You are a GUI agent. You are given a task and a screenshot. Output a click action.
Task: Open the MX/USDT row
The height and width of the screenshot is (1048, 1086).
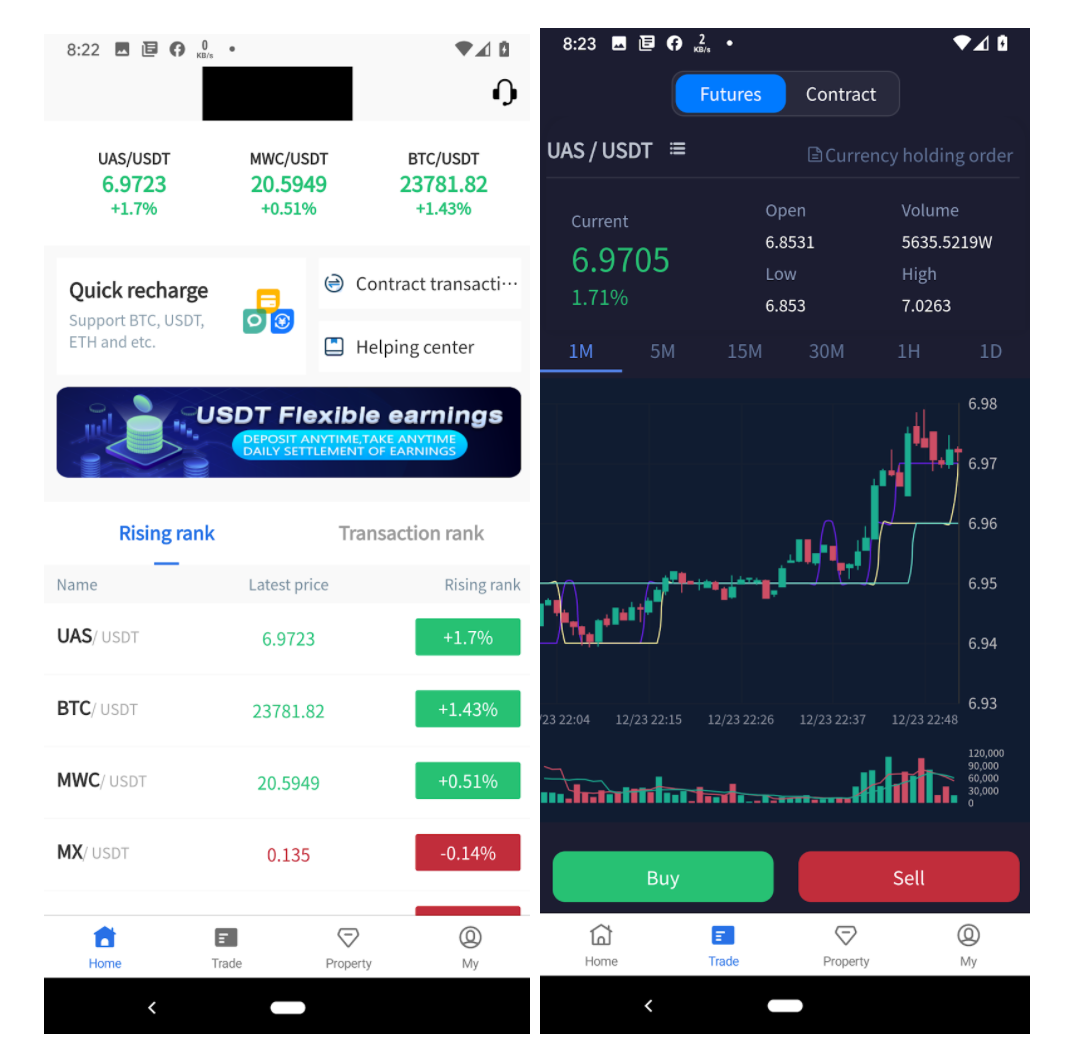[287, 854]
